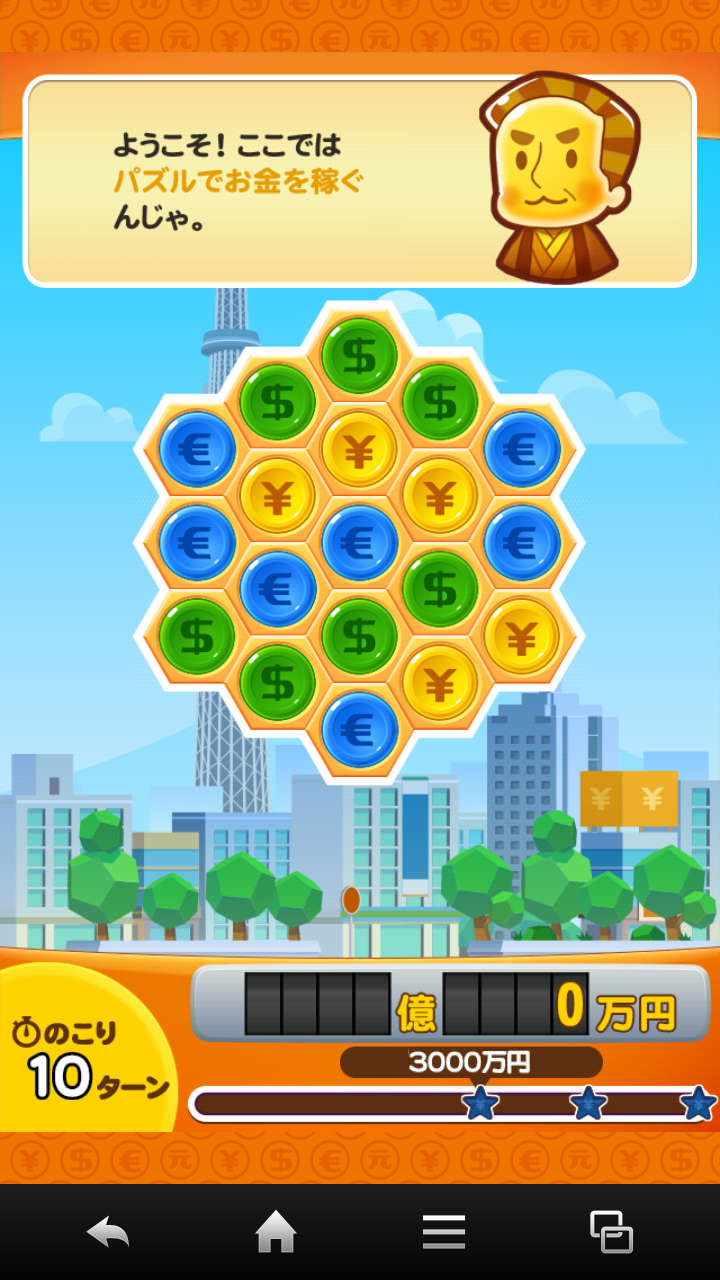Show recent apps

(x=611, y=1232)
